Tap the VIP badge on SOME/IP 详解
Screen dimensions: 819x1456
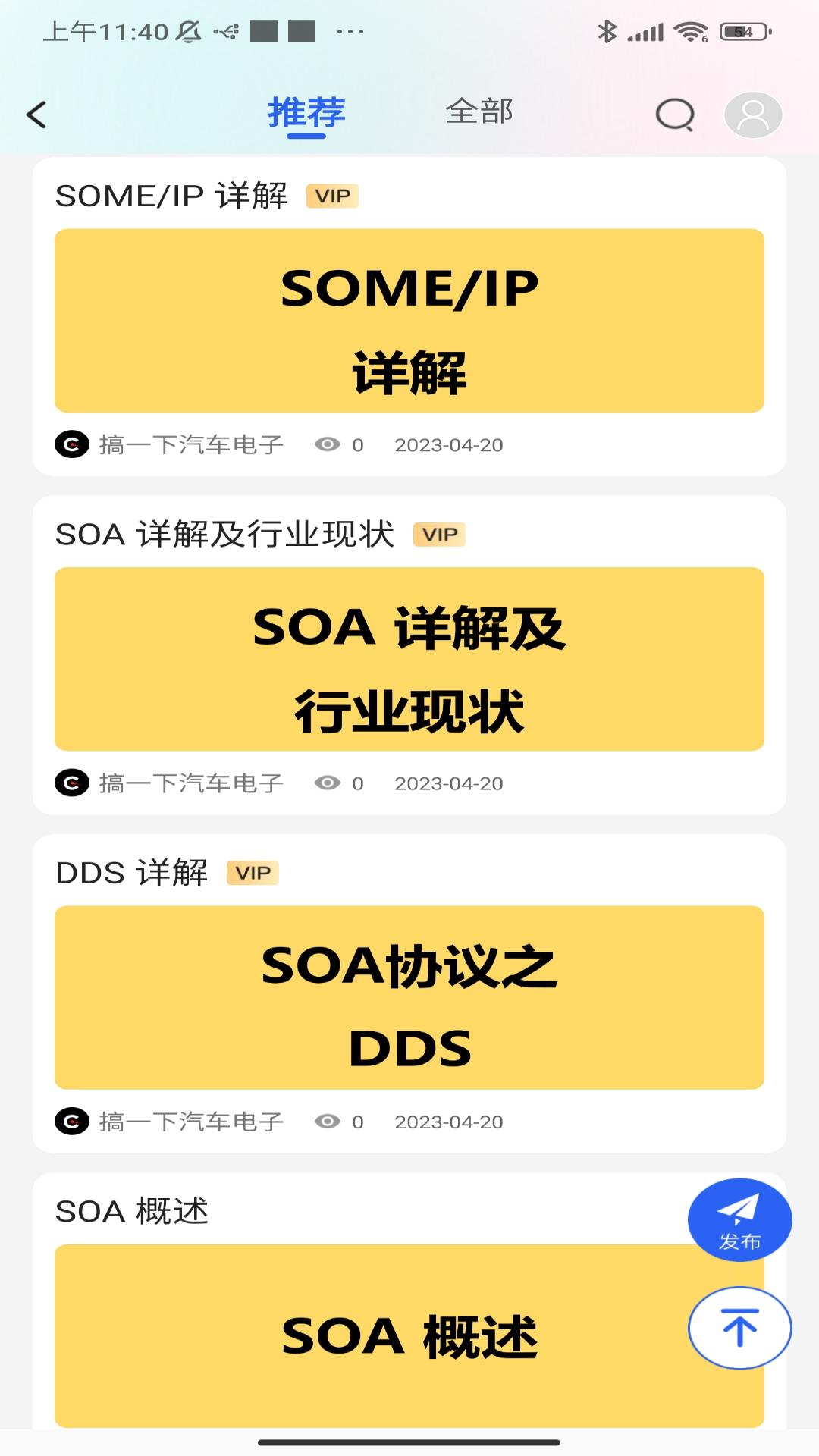coord(331,196)
